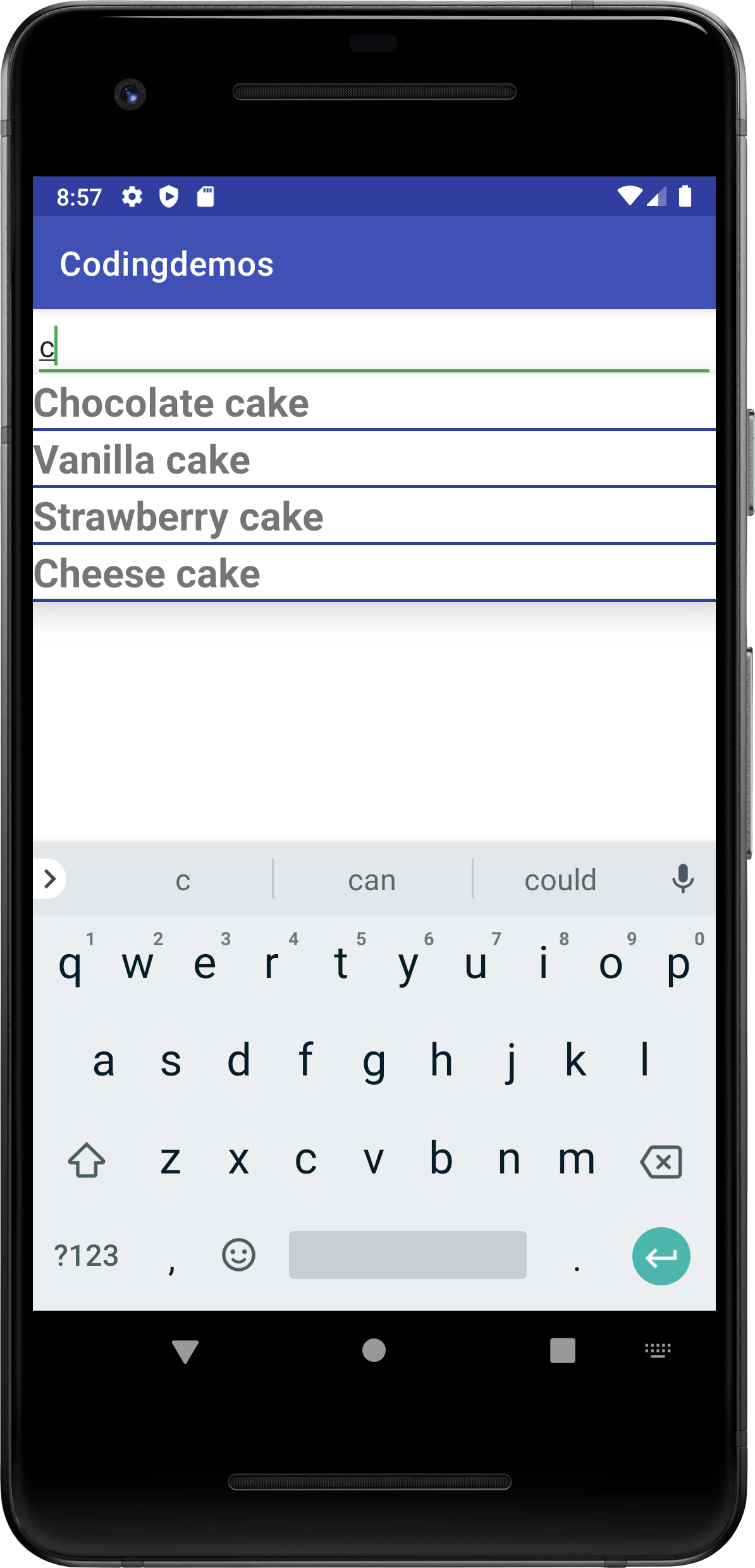This screenshot has width=755, height=1568.
Task: Switch keyboard to symbols with ?123 key
Action: click(87, 1256)
